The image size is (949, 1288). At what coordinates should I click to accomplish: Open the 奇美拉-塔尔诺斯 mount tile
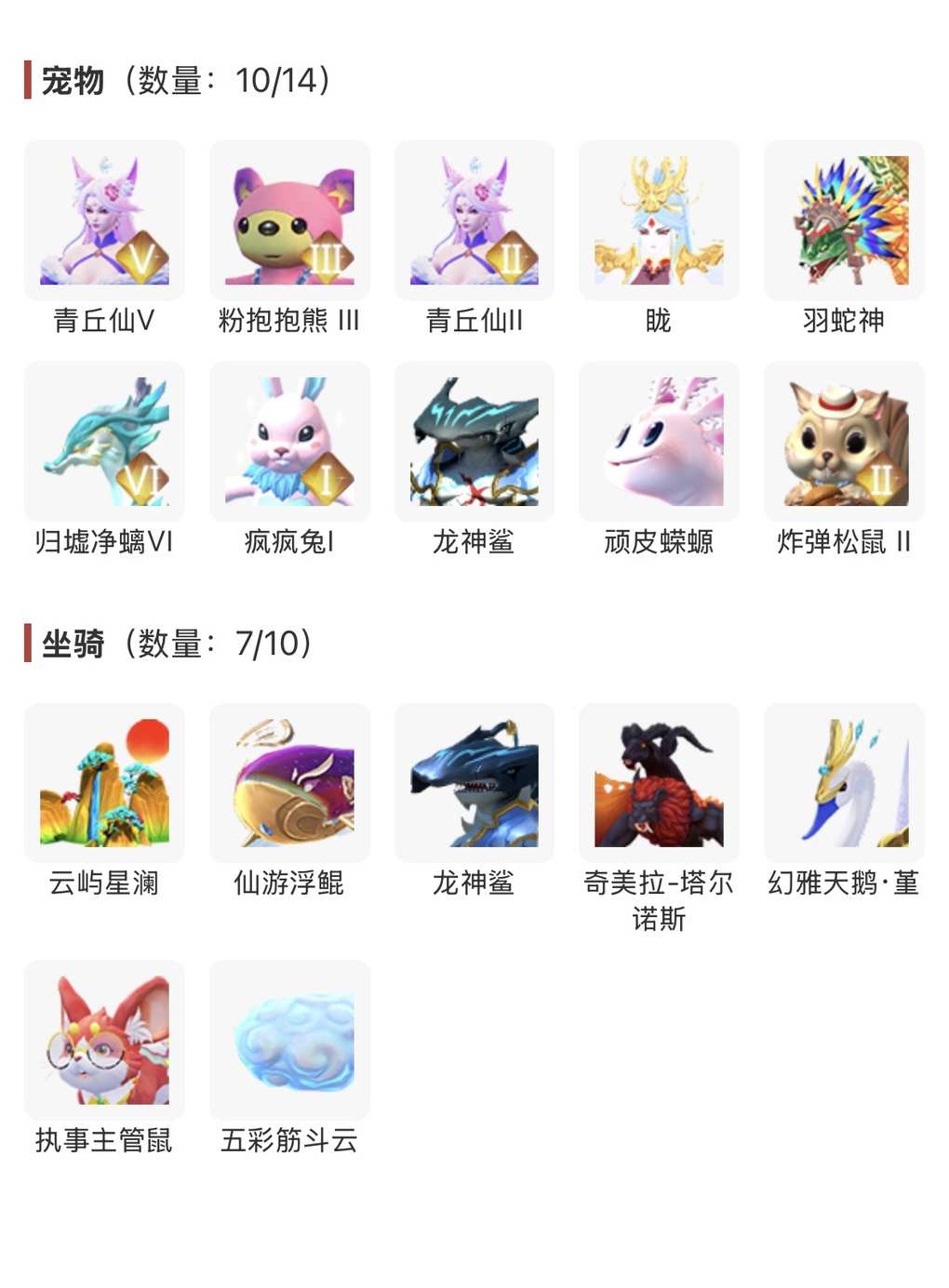pyautogui.click(x=659, y=783)
